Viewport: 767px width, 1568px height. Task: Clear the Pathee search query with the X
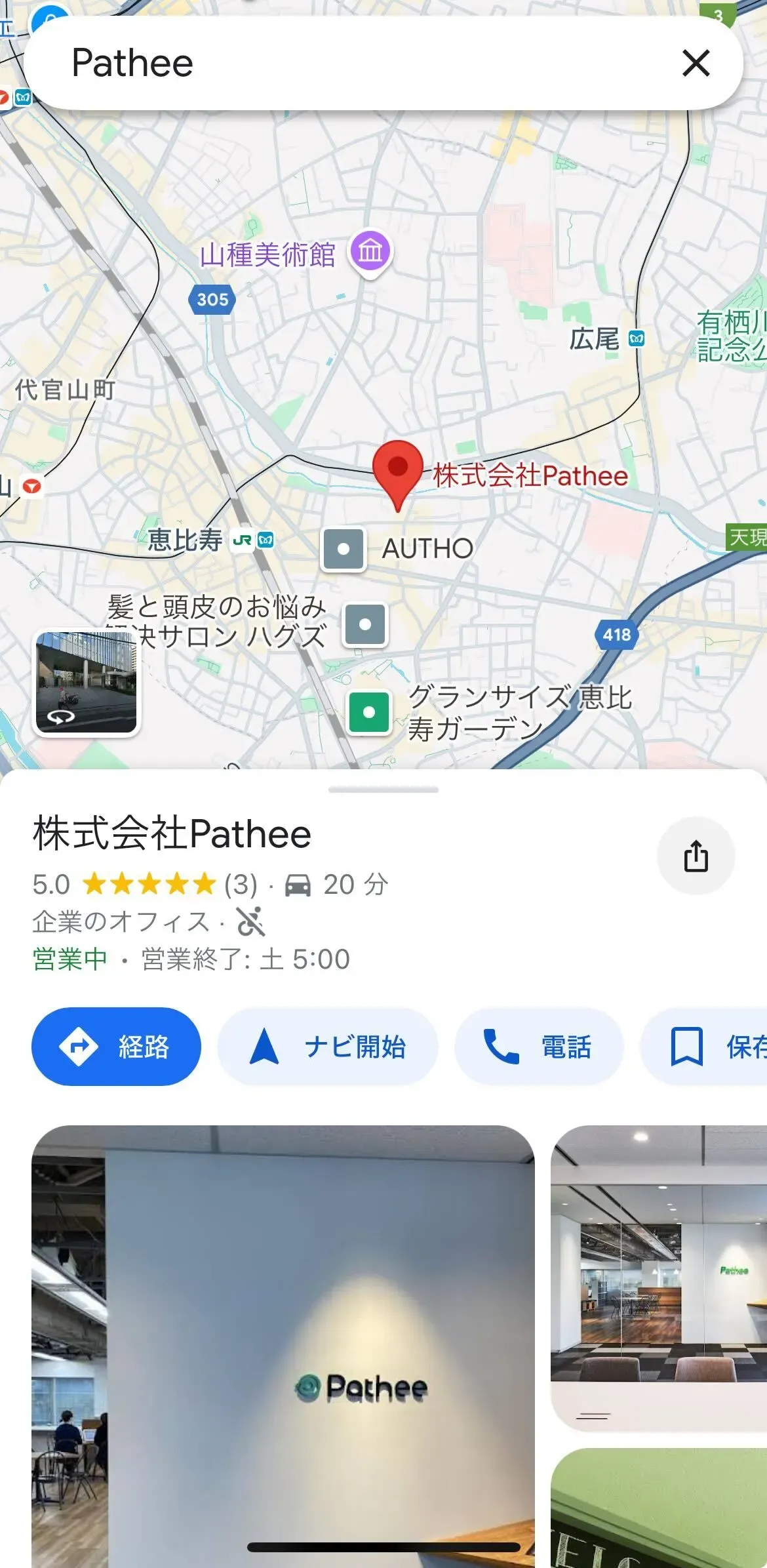tap(696, 64)
